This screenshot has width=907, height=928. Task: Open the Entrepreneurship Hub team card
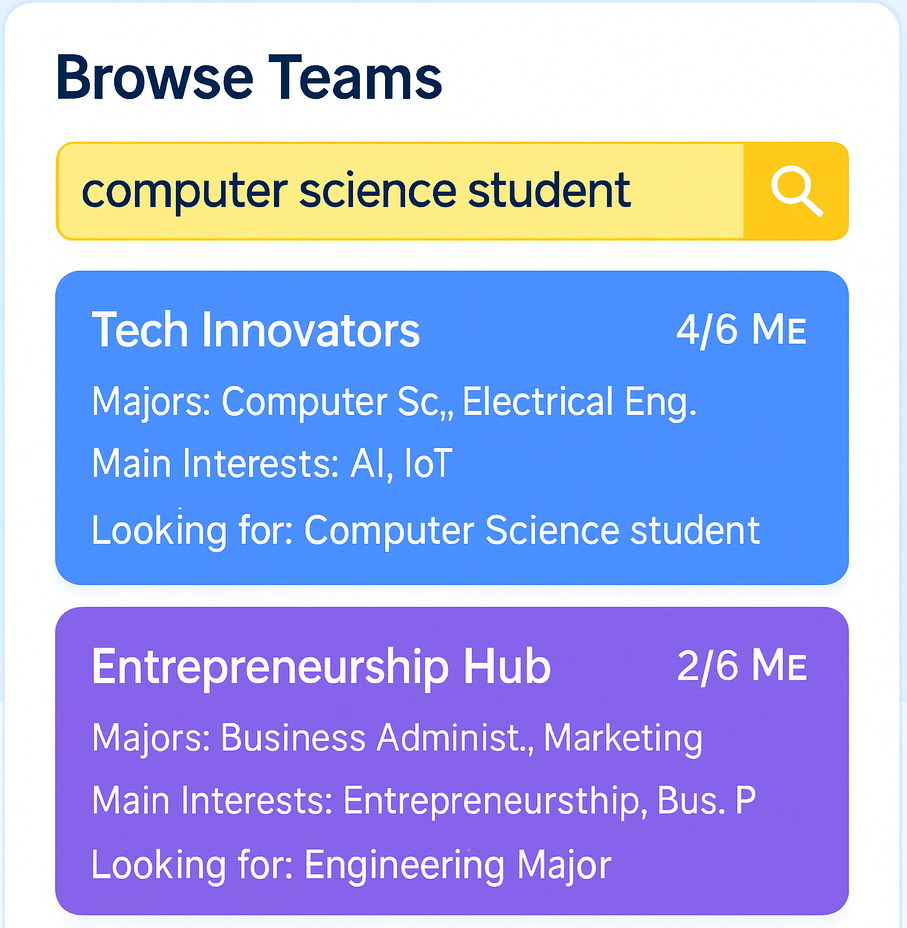tap(452, 760)
